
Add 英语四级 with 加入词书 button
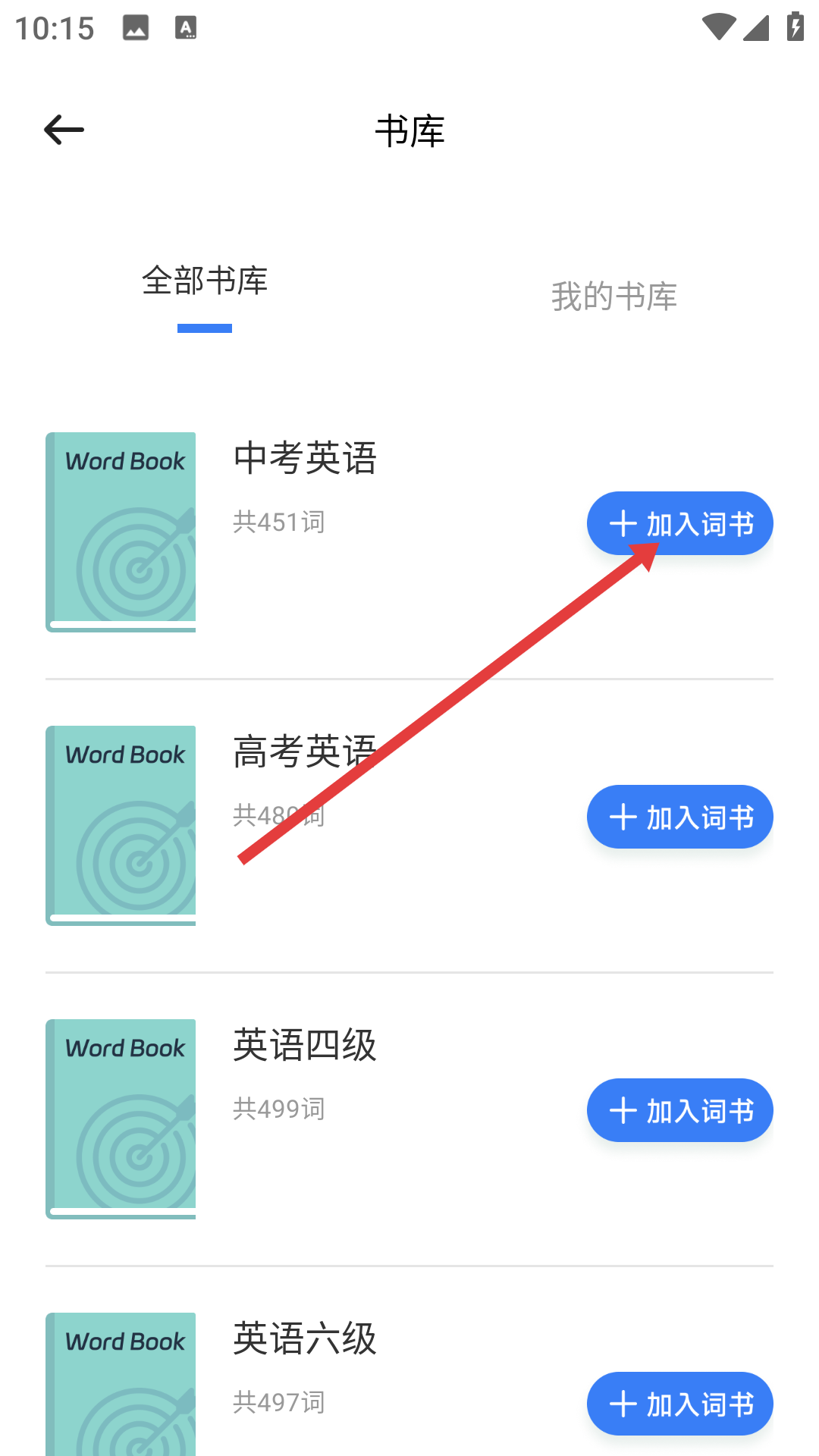679,1110
